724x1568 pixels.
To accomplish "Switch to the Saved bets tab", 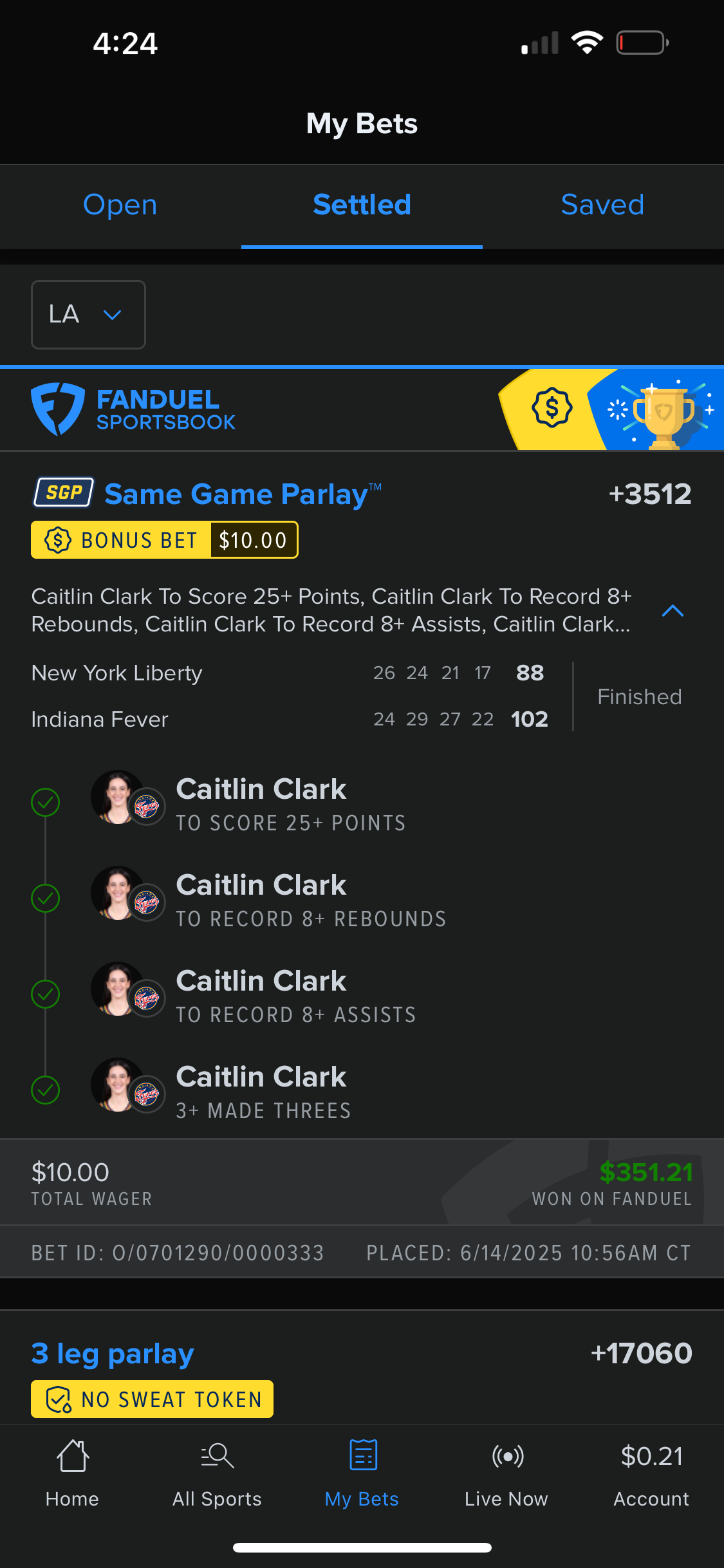I will point(602,205).
